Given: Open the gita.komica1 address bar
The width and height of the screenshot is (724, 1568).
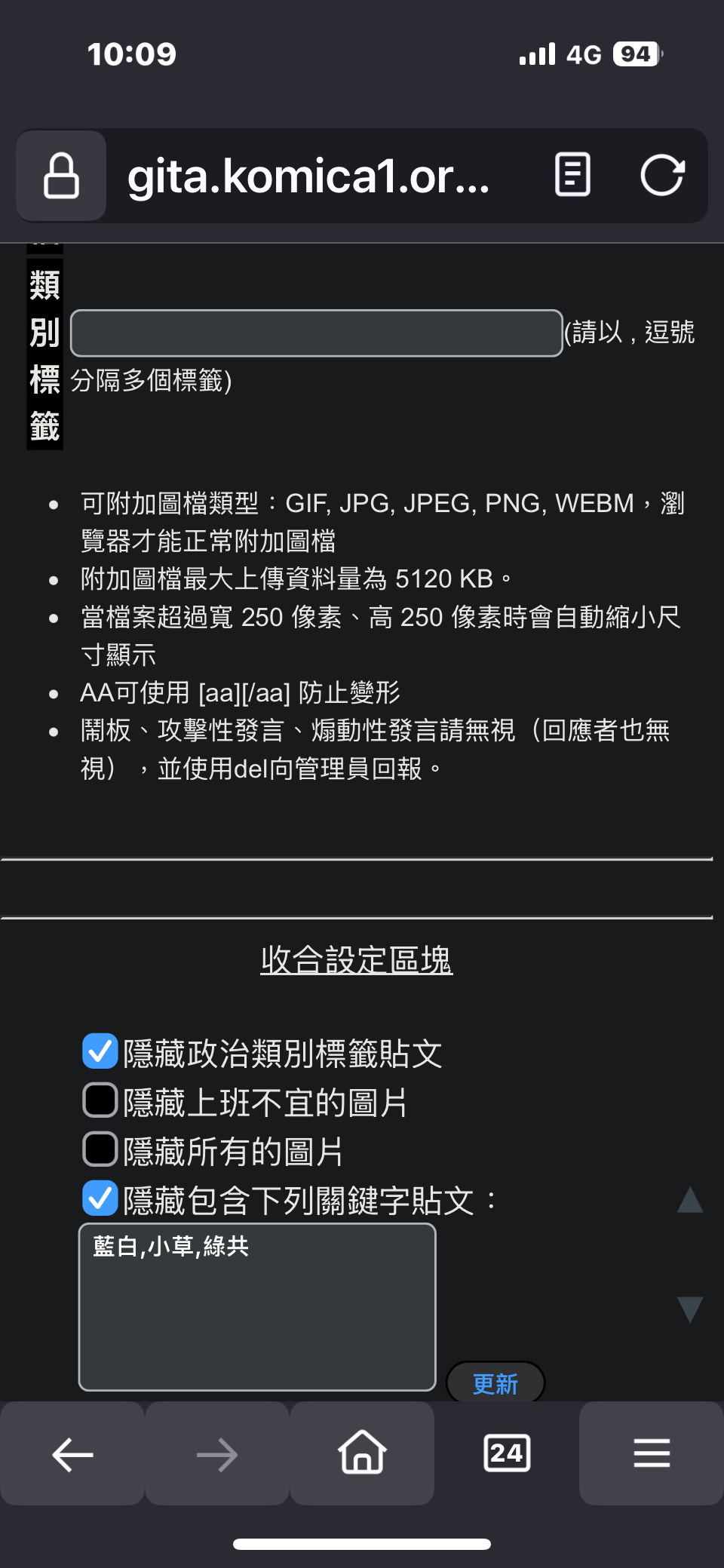Looking at the screenshot, I should tap(309, 176).
